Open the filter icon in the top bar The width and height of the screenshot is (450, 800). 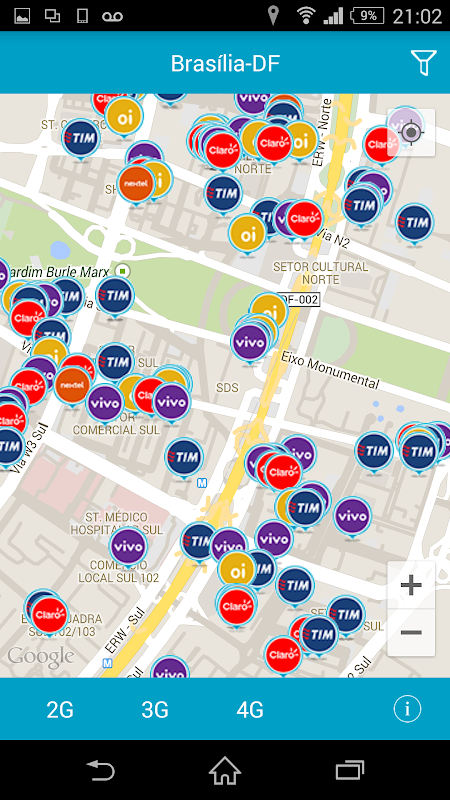pos(423,63)
